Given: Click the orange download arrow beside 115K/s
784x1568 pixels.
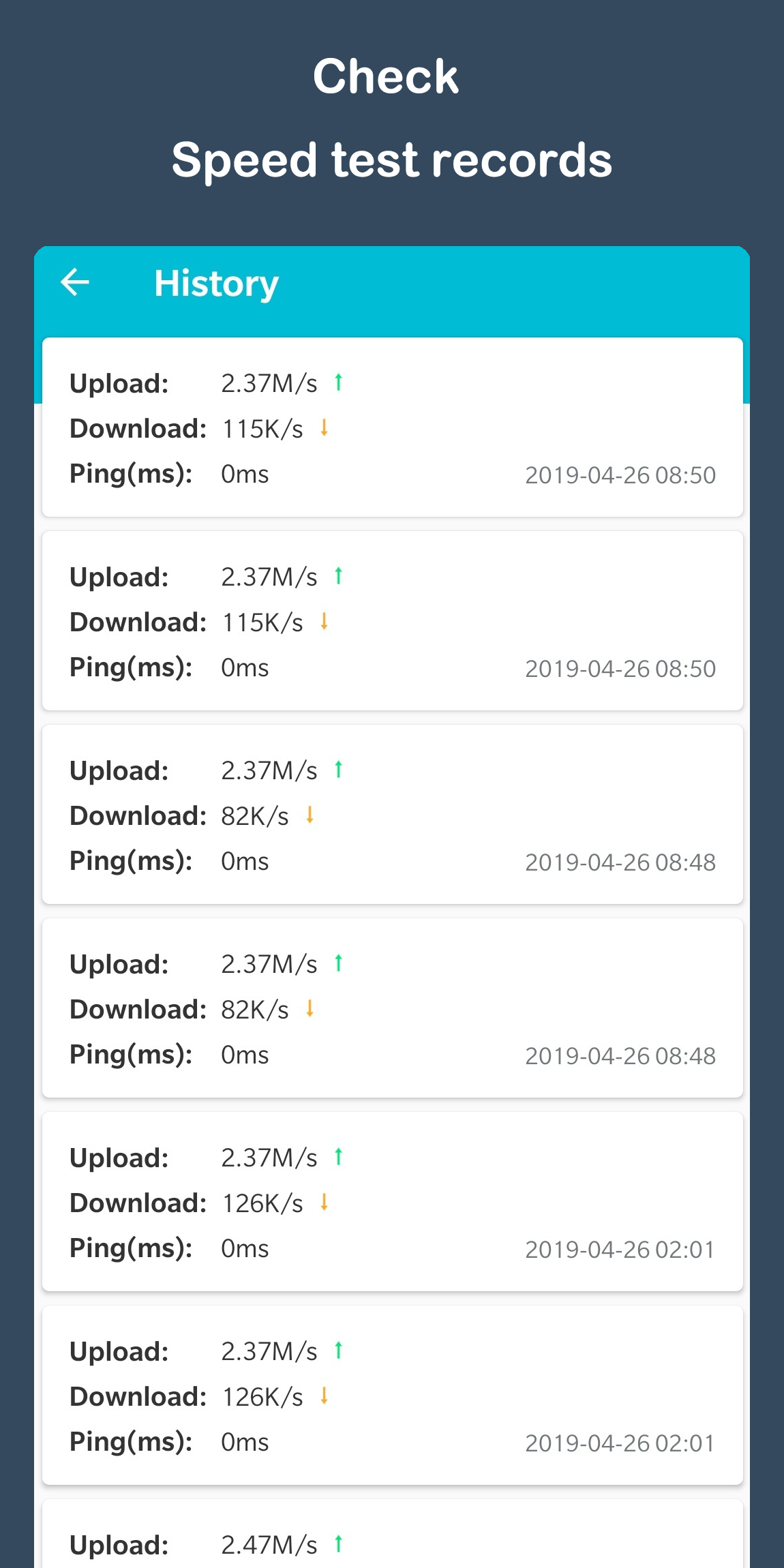Looking at the screenshot, I should point(322,429).
